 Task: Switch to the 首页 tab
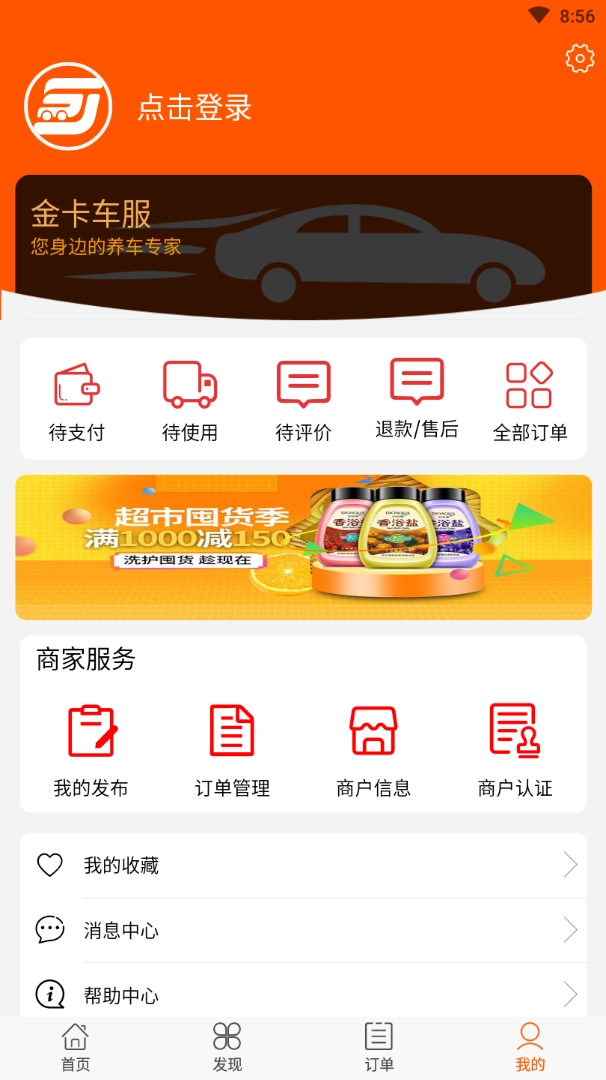click(75, 1047)
